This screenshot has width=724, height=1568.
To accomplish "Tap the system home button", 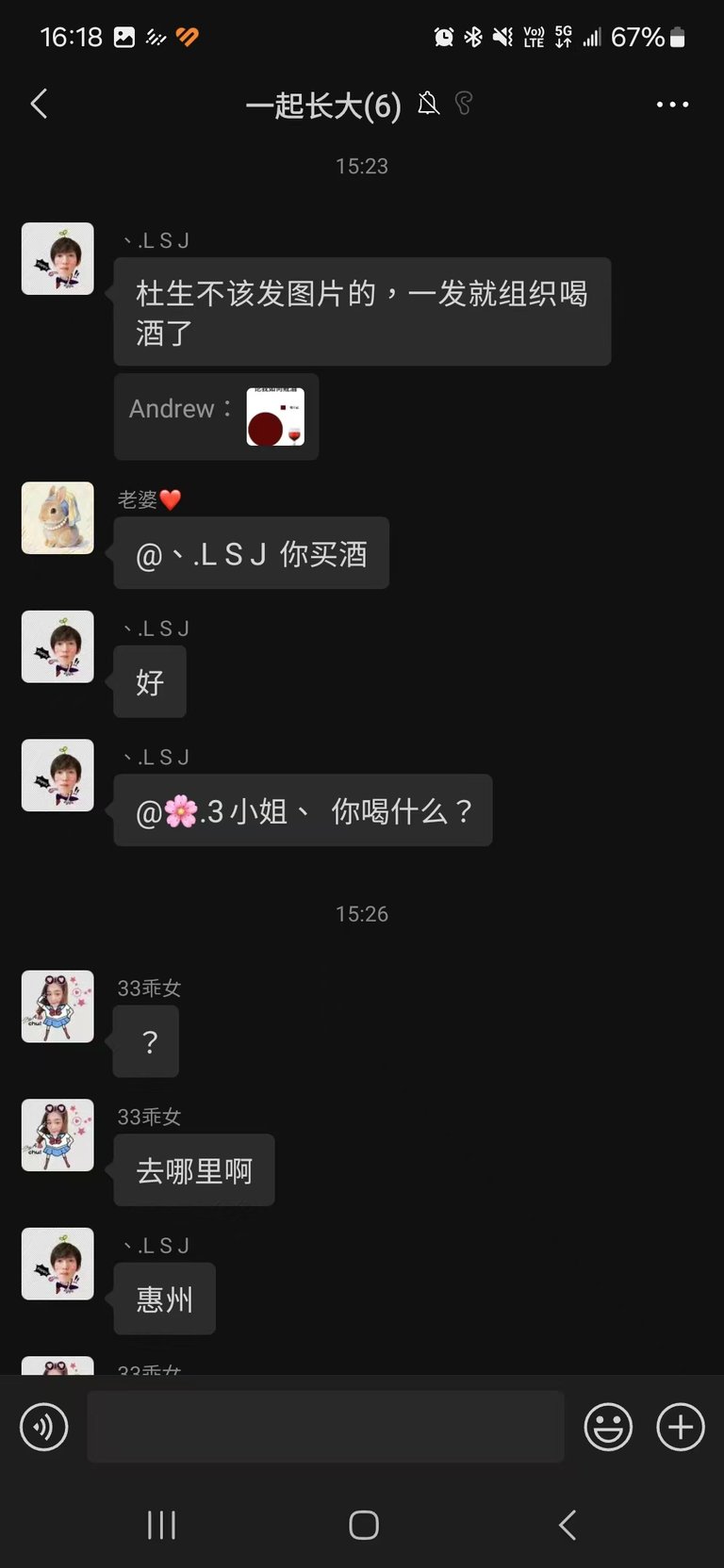I will 363,1525.
